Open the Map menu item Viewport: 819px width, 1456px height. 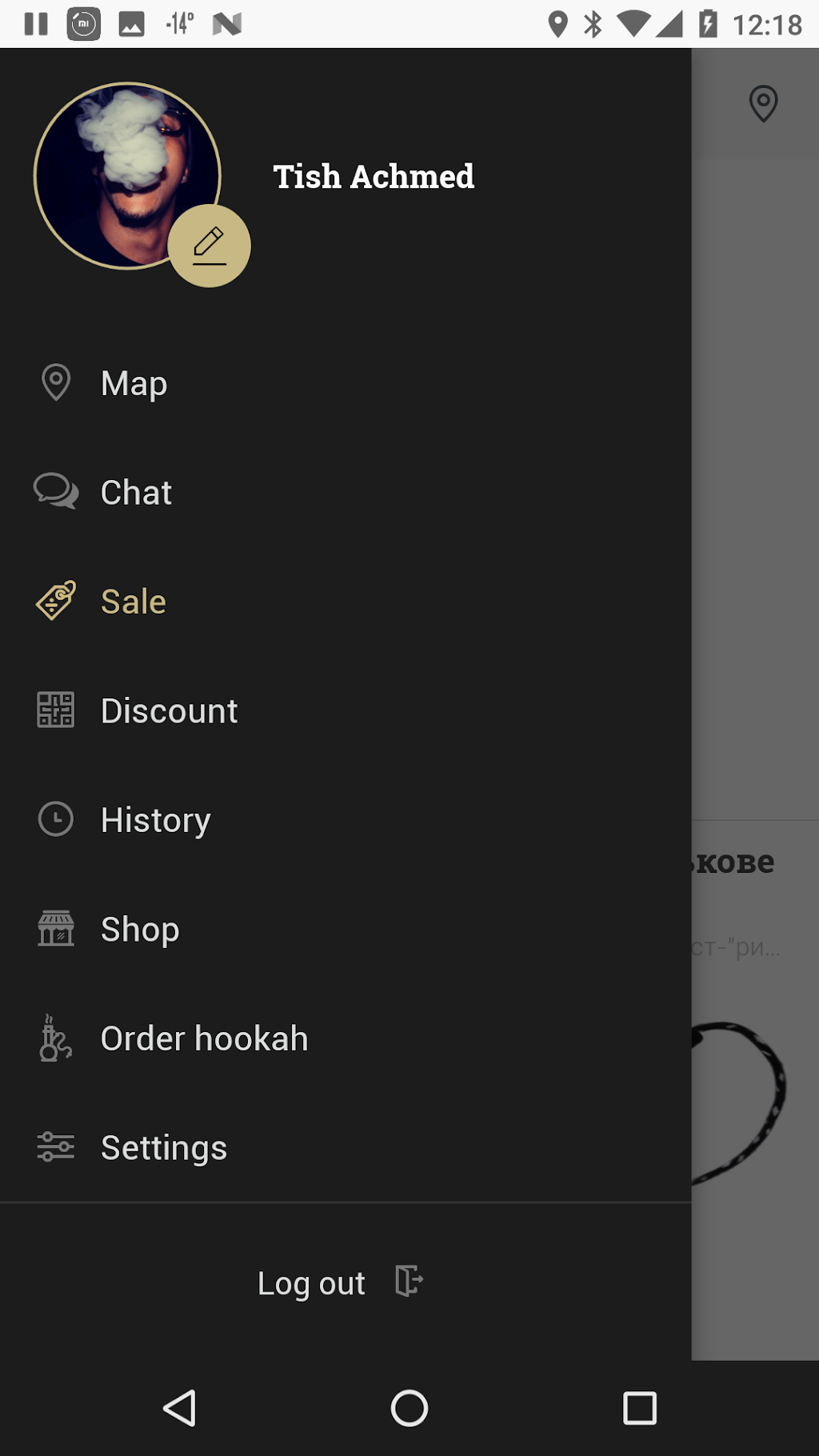(134, 383)
